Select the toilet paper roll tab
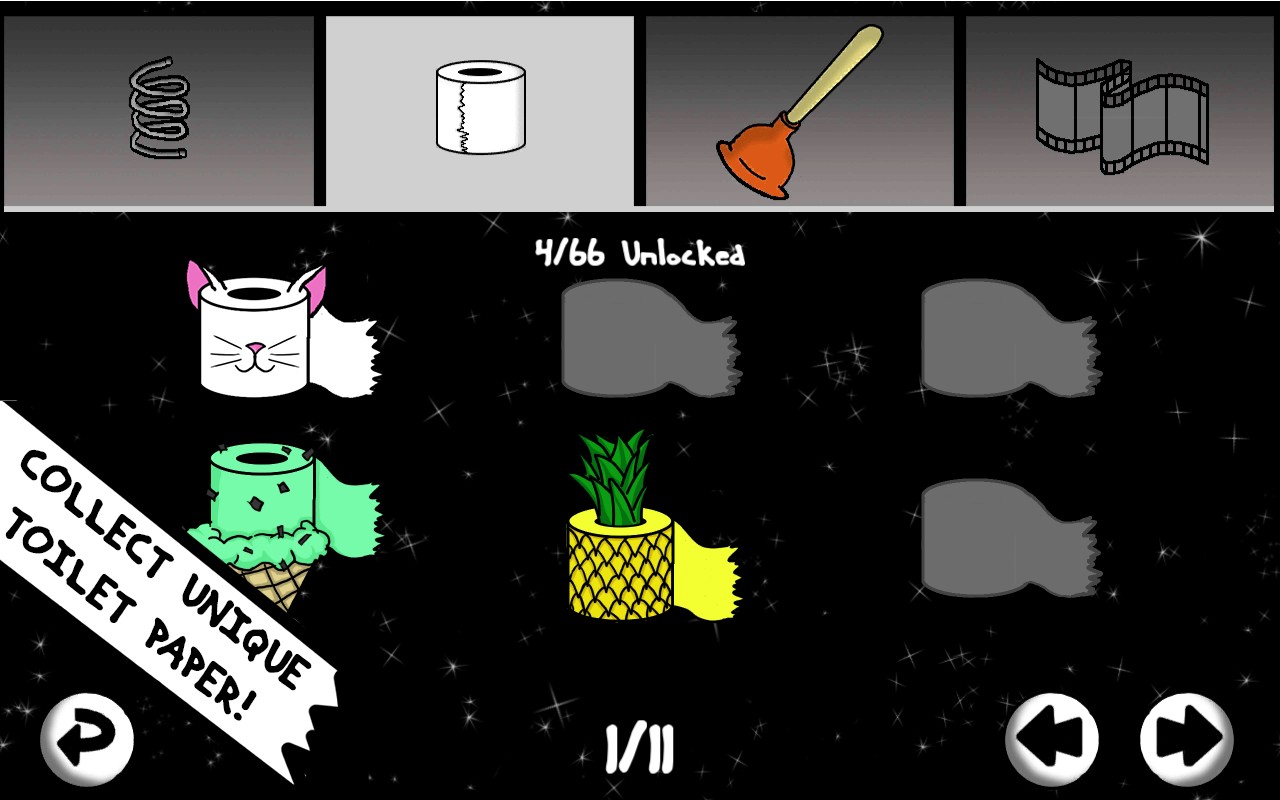Screen dimensions: 1280x800 coord(480,110)
